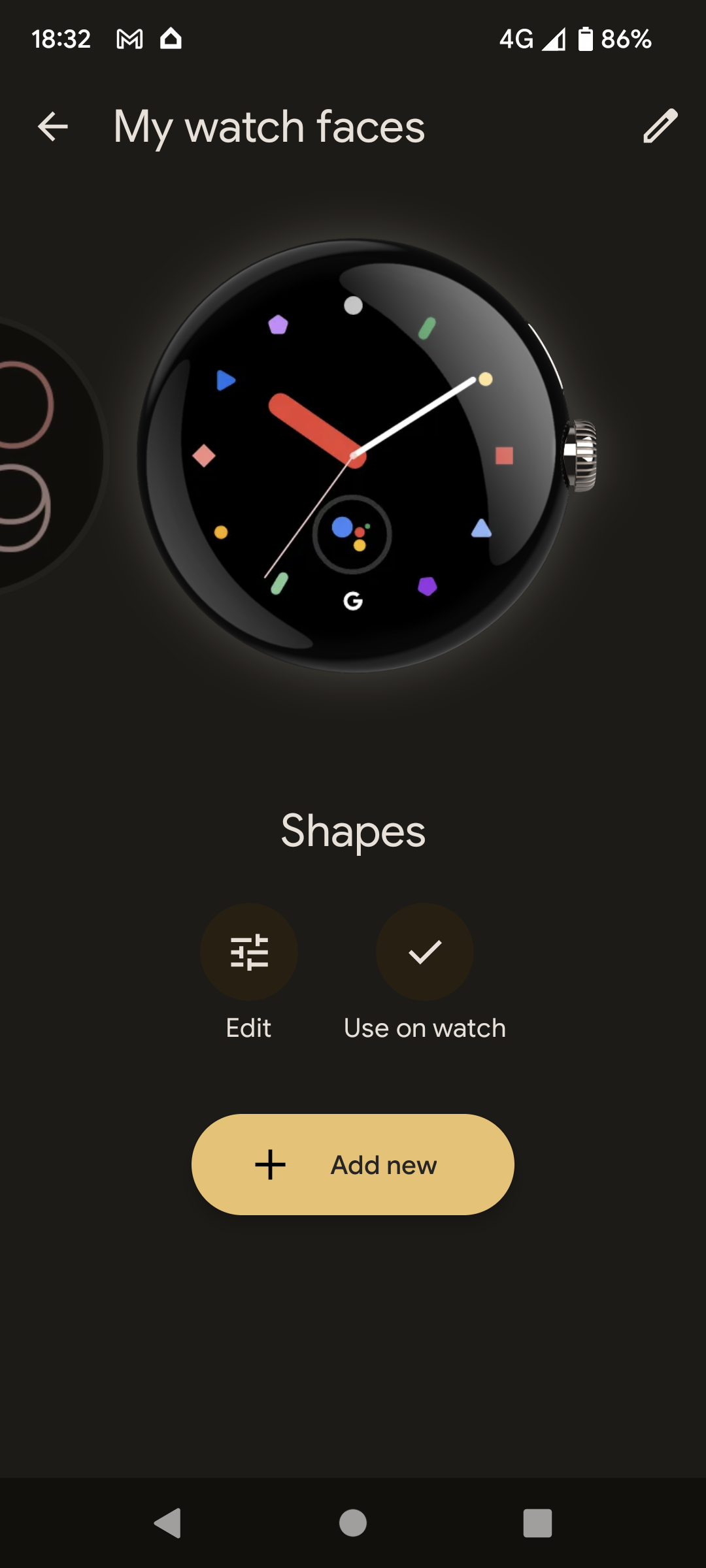Add new watch face
The image size is (706, 1568).
point(353,1164)
